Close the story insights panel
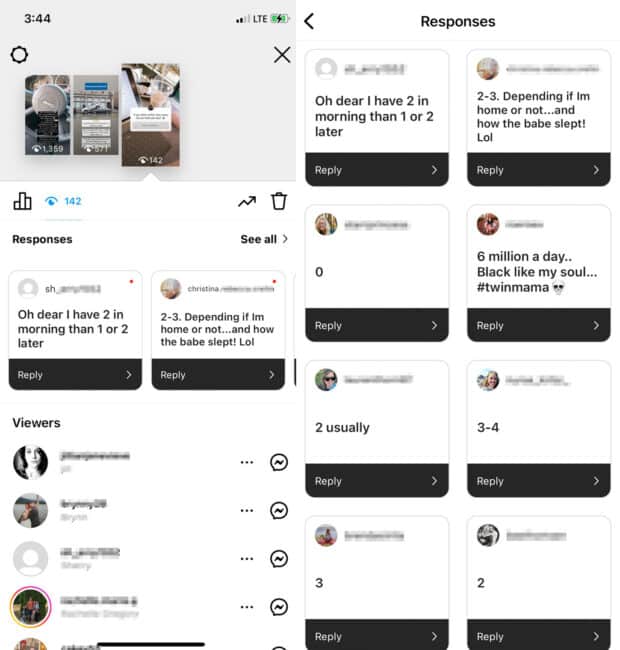 [282, 55]
